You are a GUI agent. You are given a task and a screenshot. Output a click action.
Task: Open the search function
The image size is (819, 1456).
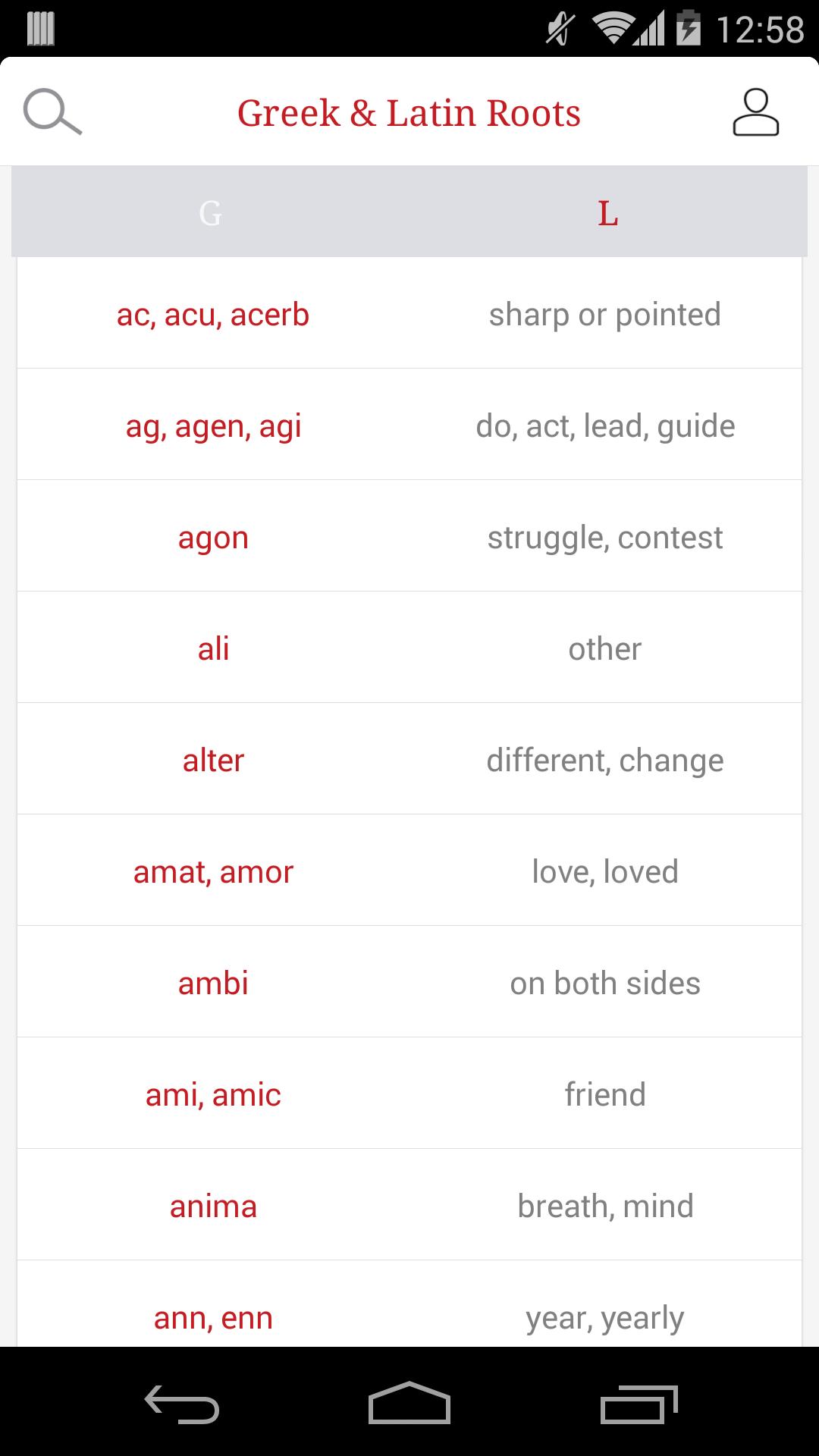click(x=50, y=112)
